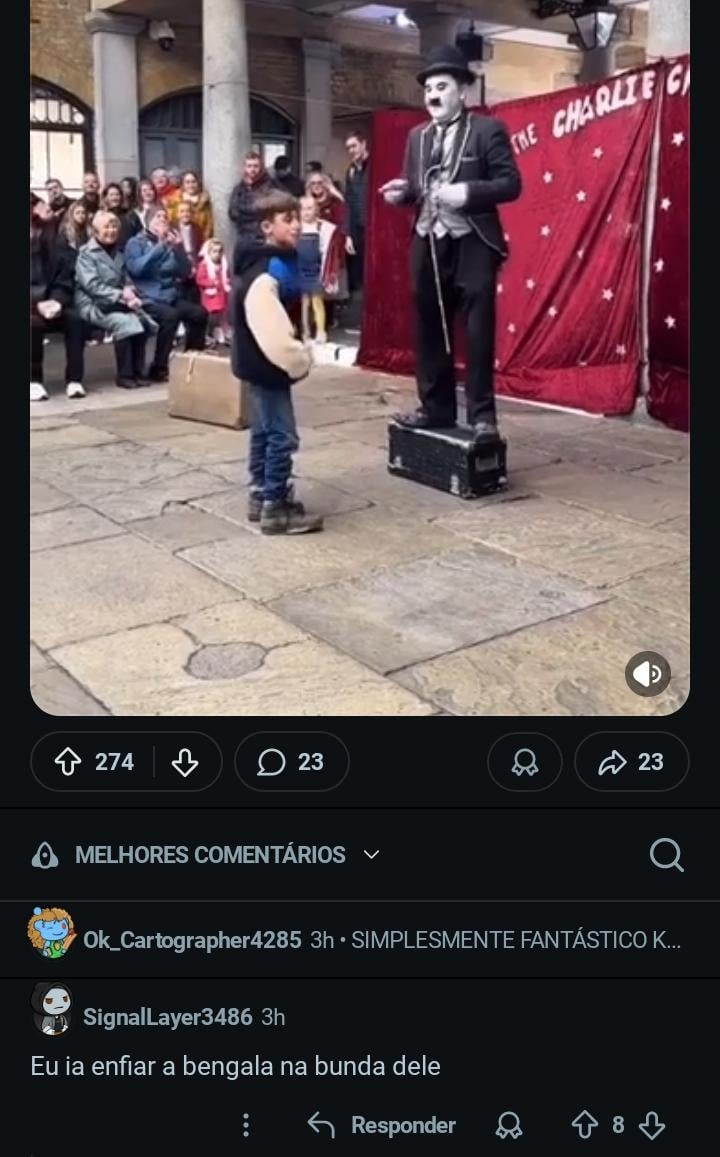Screen dimensions: 720x1157
Task: Upvote the post with 274 votes
Action: coord(68,762)
